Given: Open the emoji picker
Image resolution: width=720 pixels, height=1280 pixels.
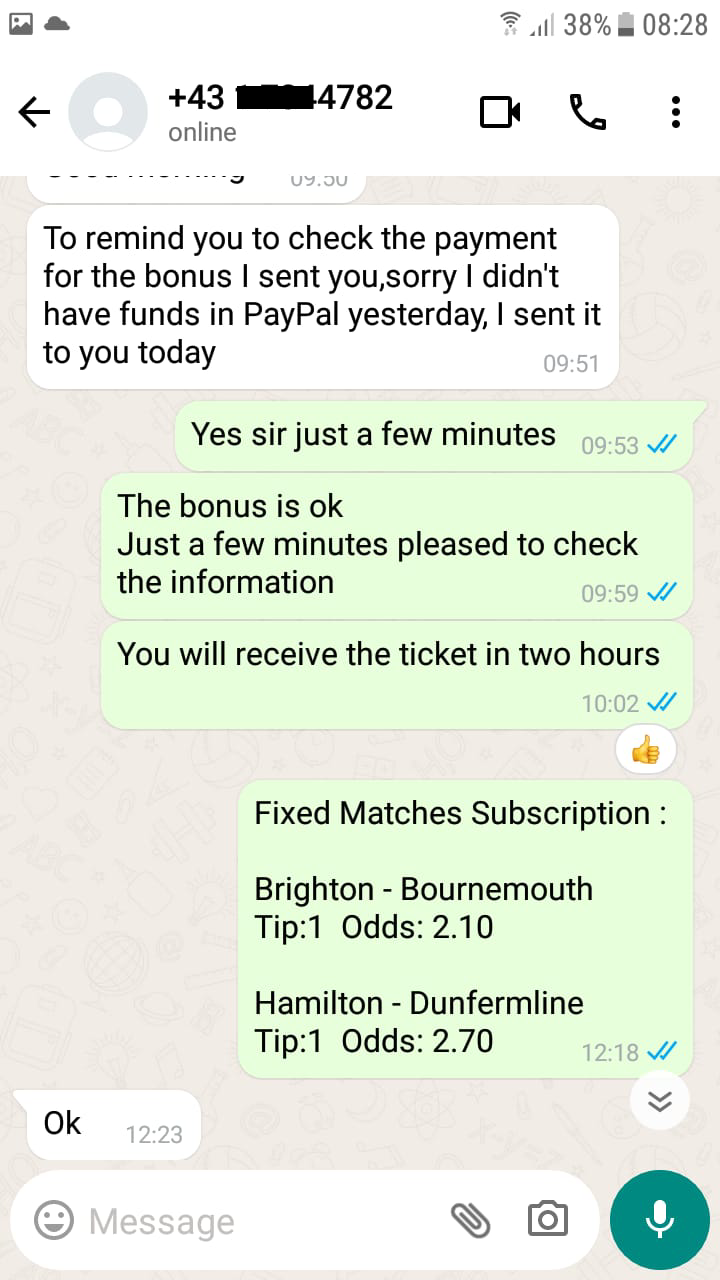Looking at the screenshot, I should pos(54,1220).
